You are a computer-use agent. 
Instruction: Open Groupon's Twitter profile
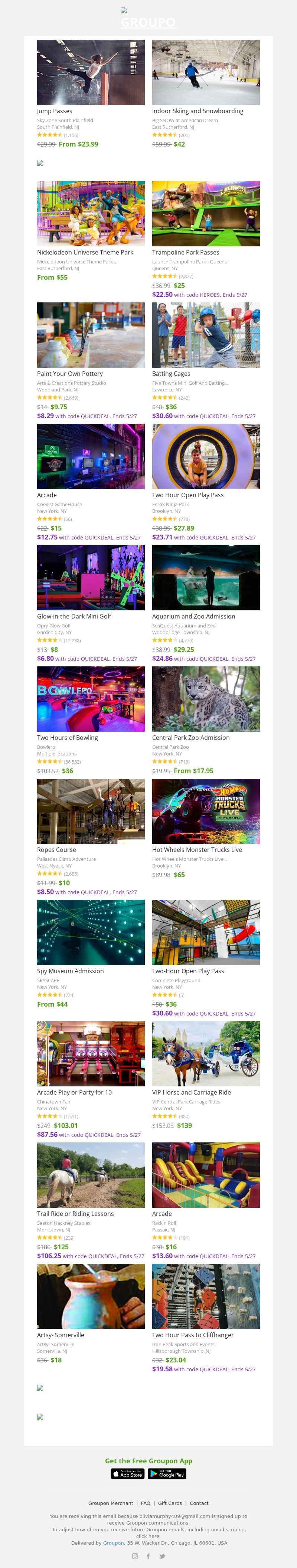coord(162,1556)
